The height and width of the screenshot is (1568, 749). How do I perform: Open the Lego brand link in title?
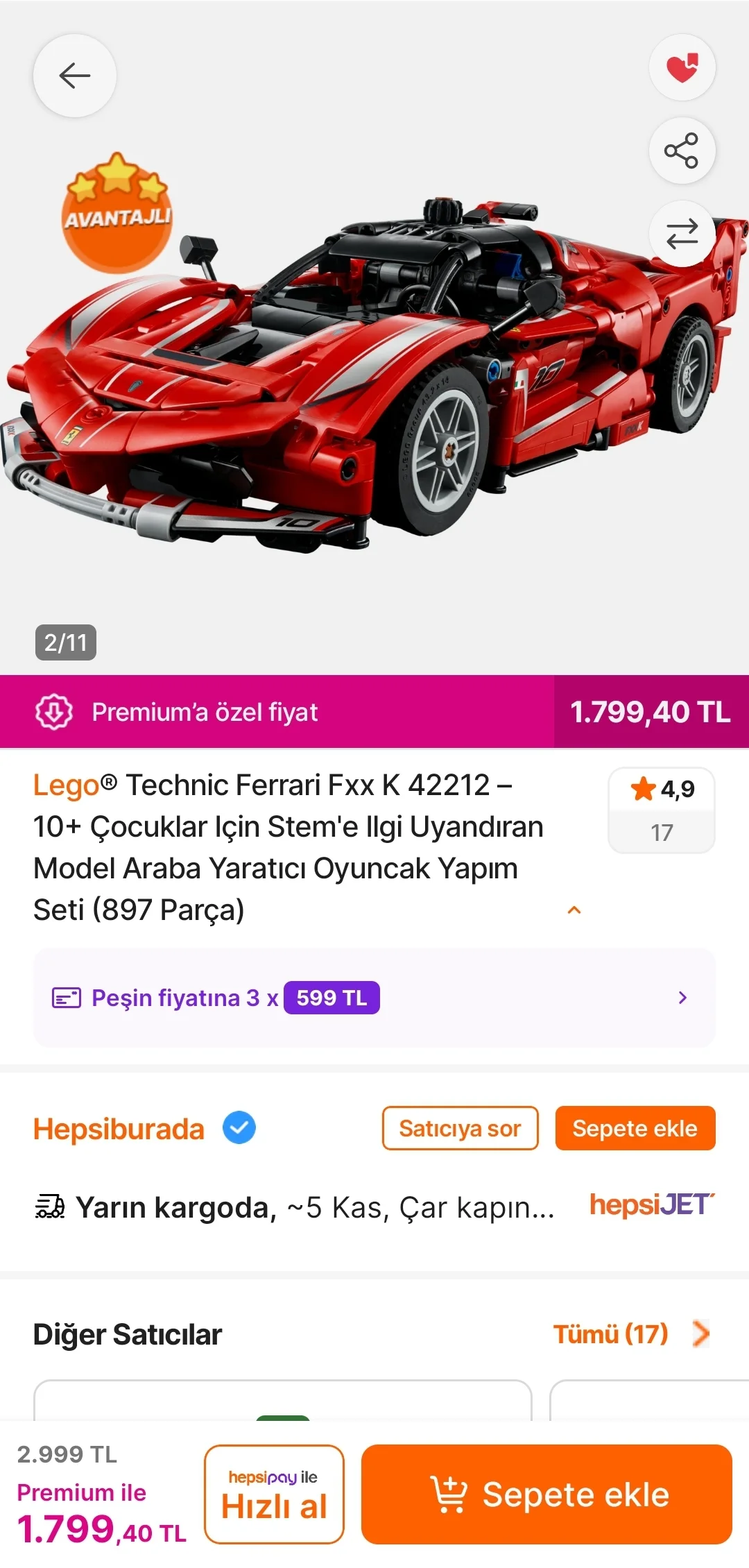click(x=67, y=785)
